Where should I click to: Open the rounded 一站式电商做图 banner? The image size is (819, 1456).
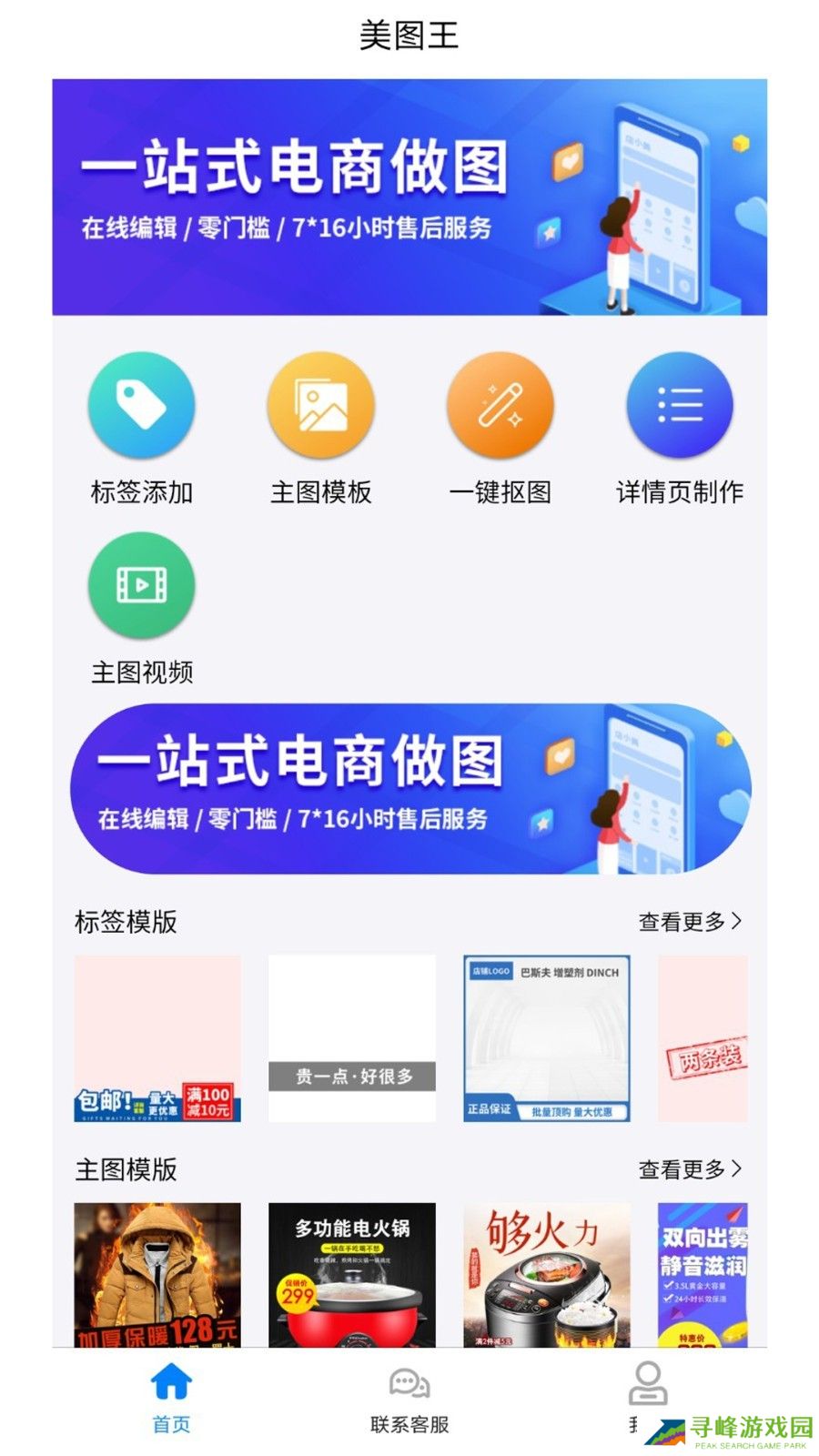click(409, 789)
